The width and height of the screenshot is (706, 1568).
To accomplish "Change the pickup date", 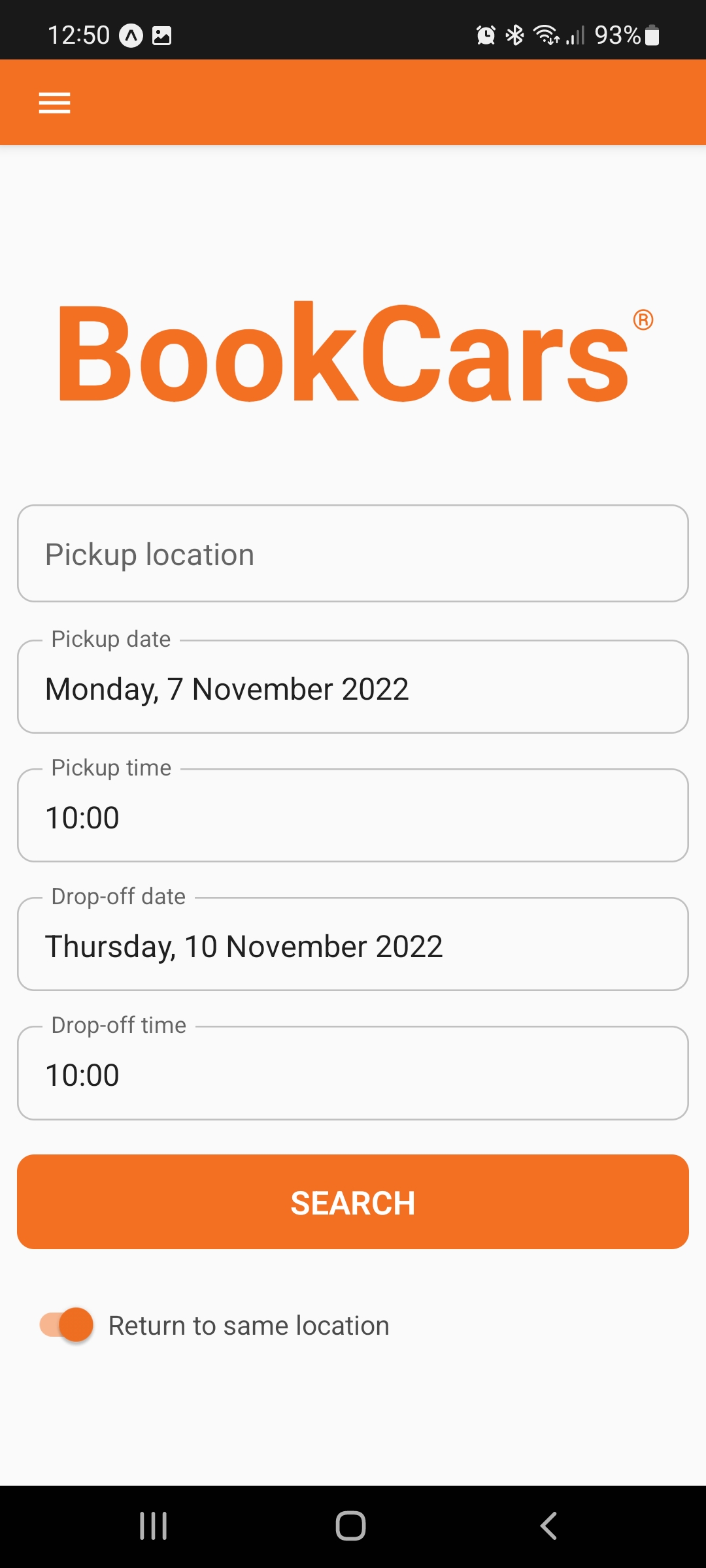I will pos(353,688).
